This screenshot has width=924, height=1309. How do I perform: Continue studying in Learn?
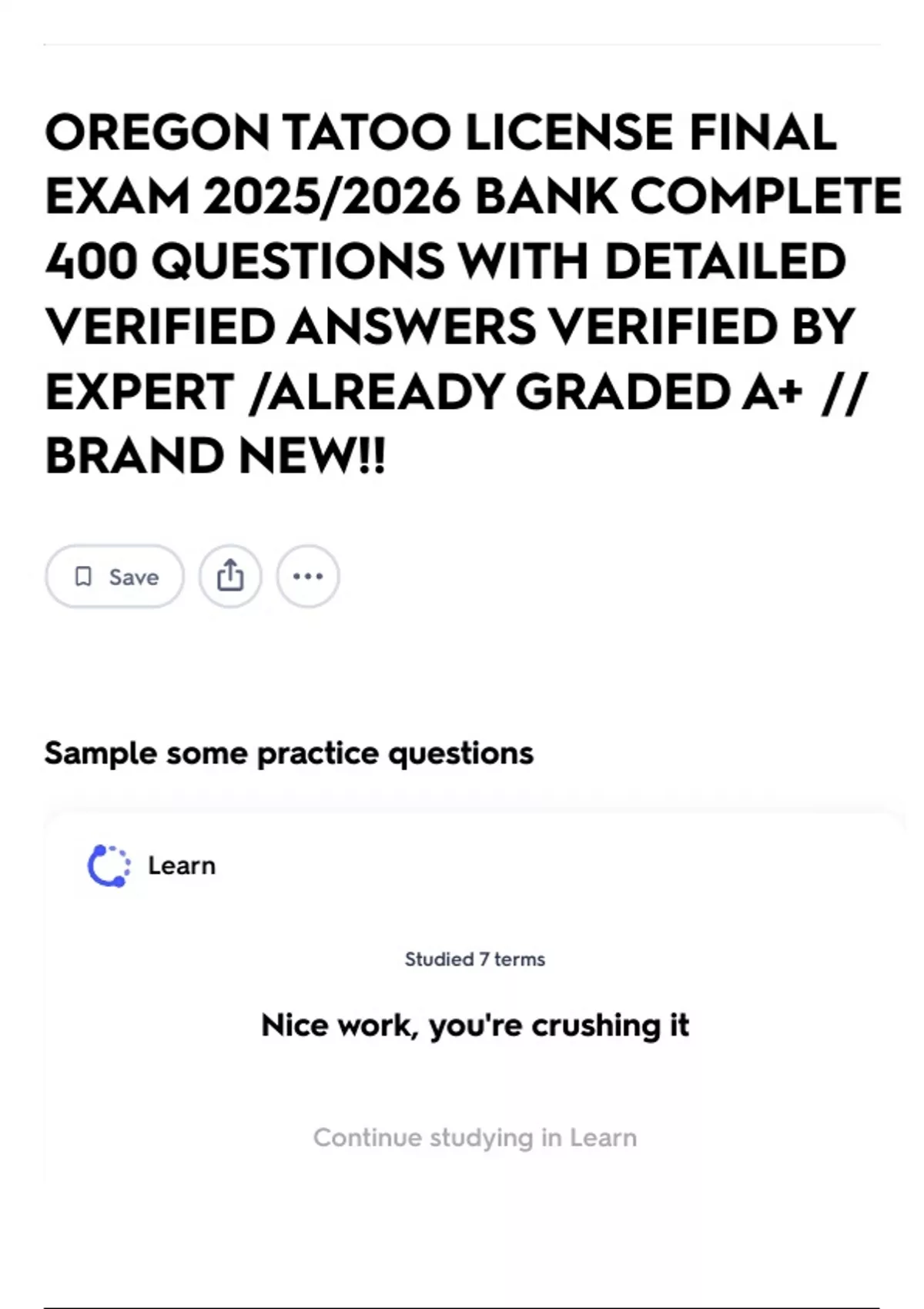[475, 1137]
